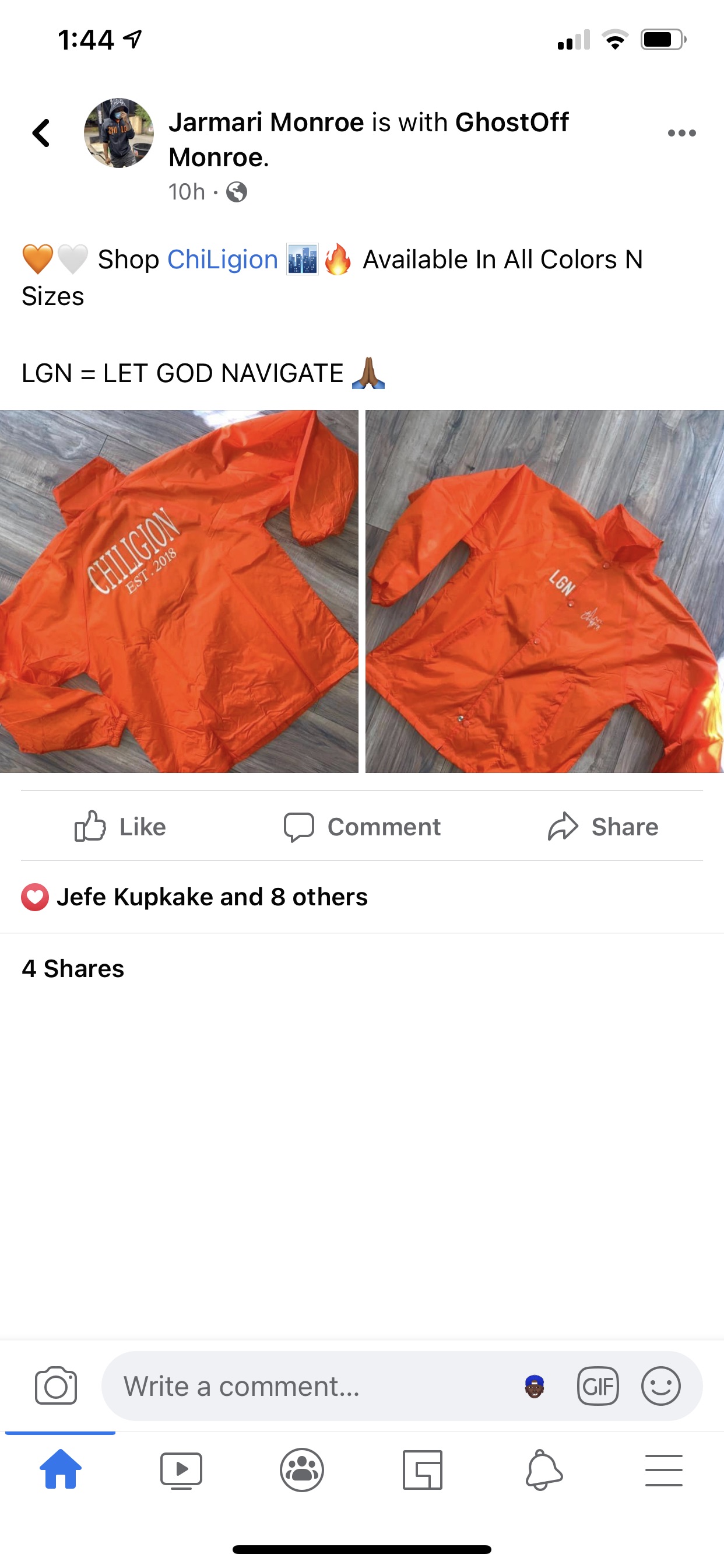Open the emoji smiley picker
Image resolution: width=724 pixels, height=1568 pixels.
(x=660, y=1386)
